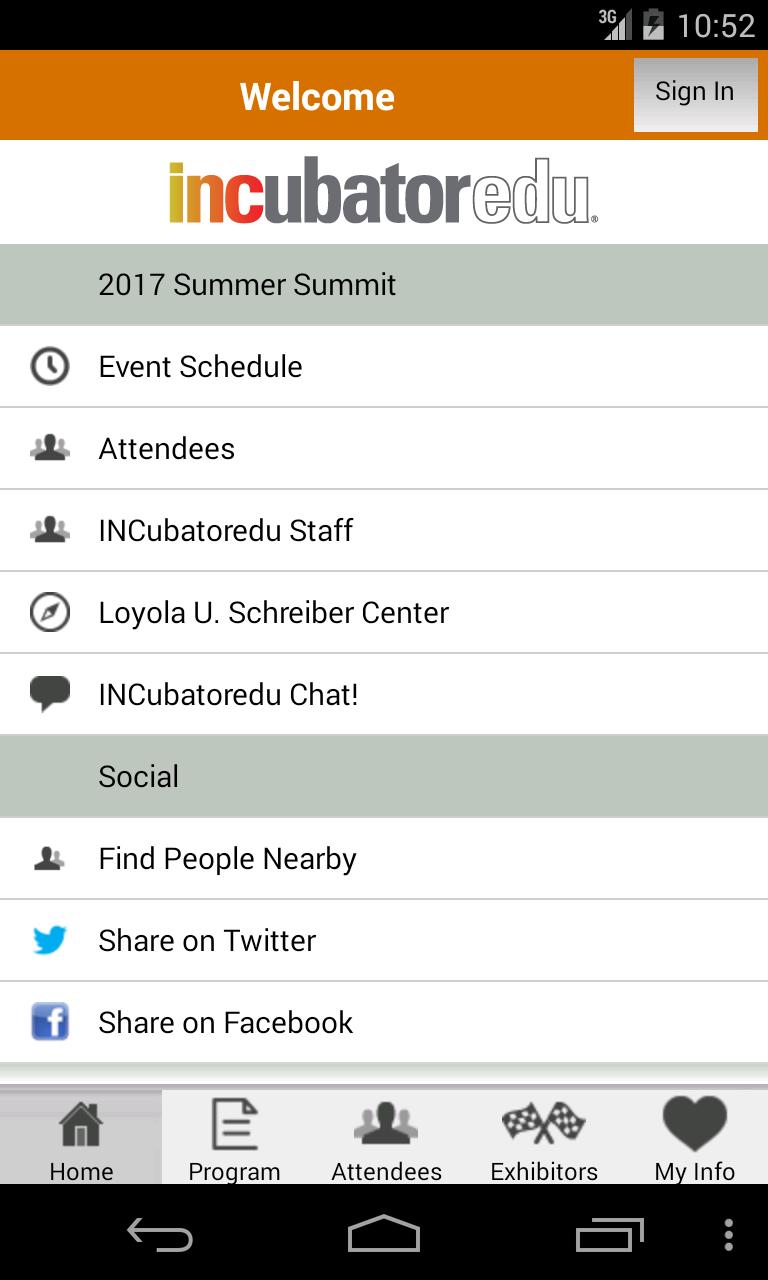Screen dimensions: 768x1280
Task: Go to the Home tab
Action: coord(81,1138)
